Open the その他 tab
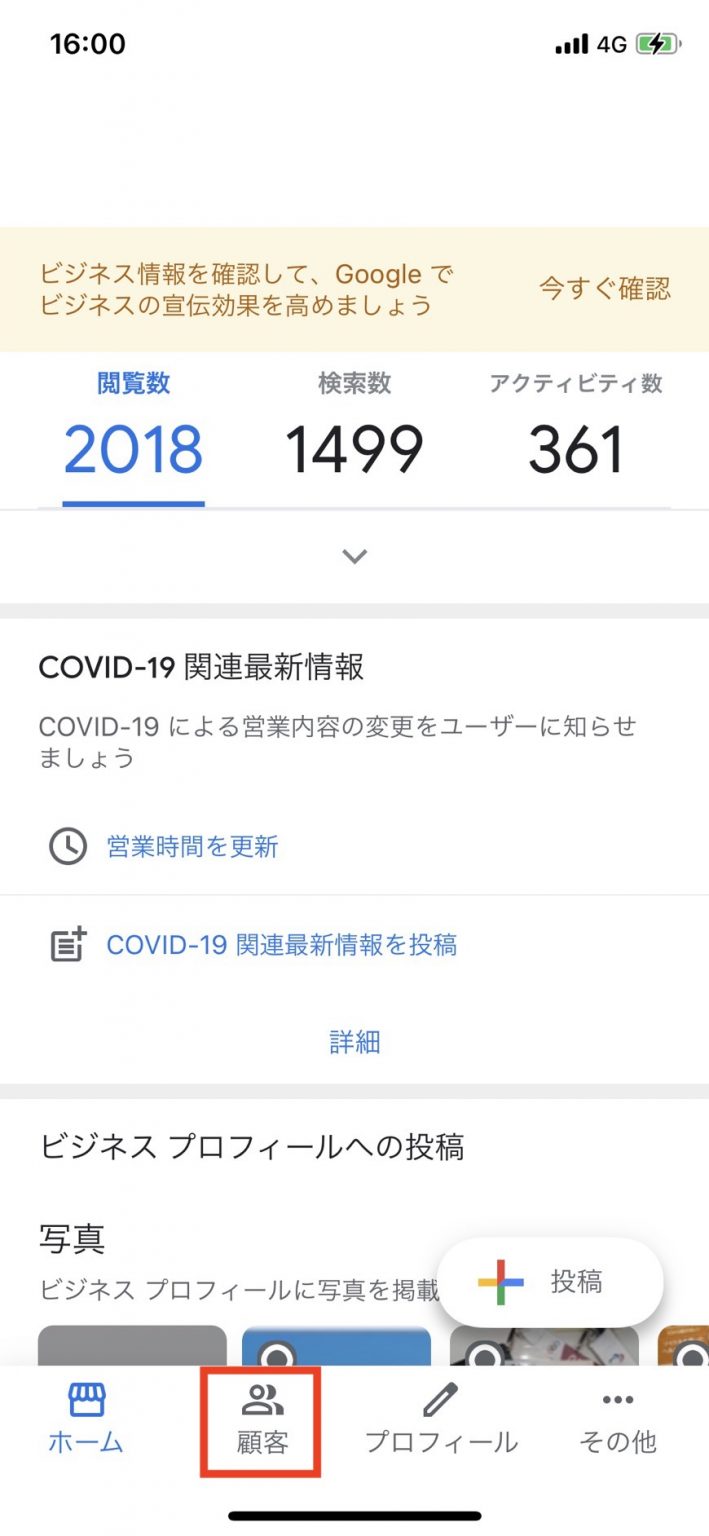The width and height of the screenshot is (709, 1536). [x=618, y=1419]
